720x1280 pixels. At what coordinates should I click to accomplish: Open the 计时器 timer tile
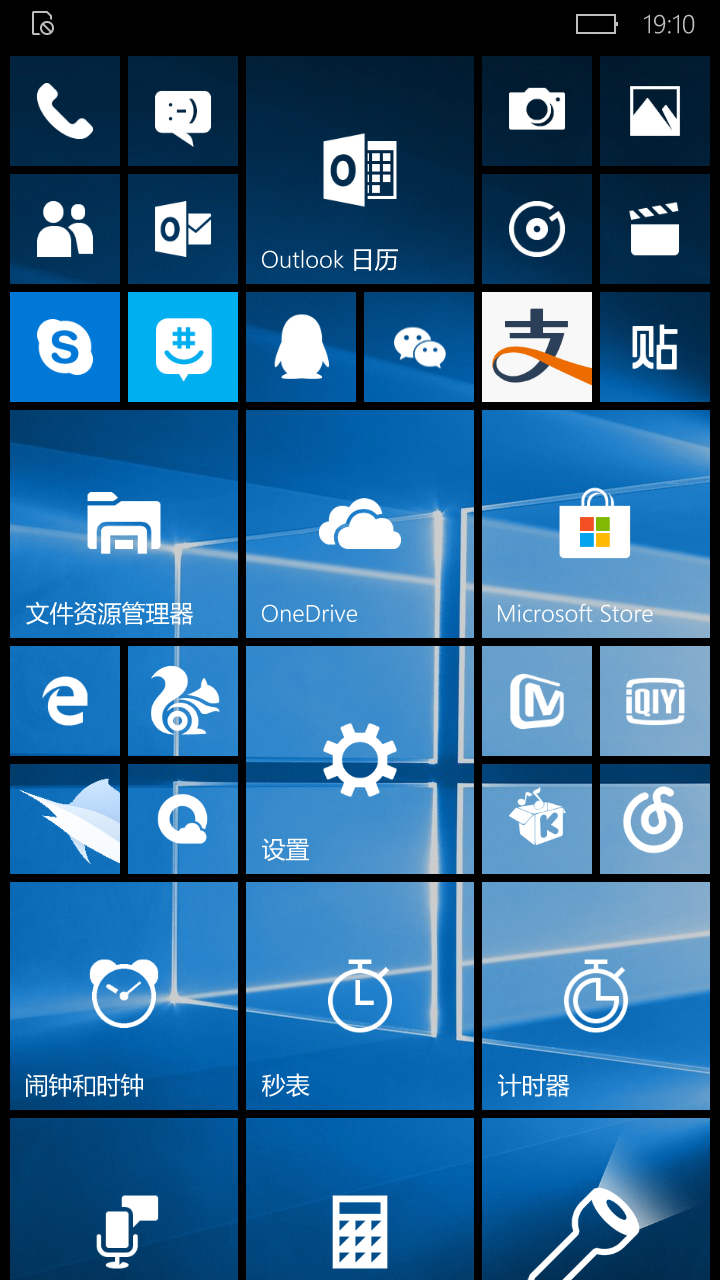(x=596, y=996)
